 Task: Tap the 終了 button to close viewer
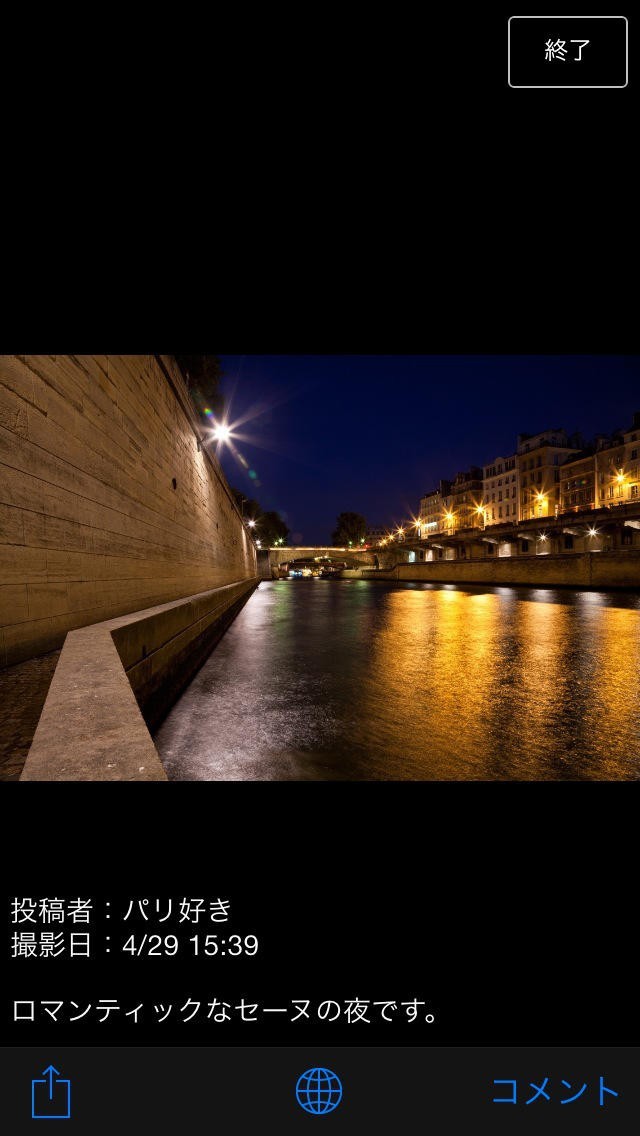point(567,52)
